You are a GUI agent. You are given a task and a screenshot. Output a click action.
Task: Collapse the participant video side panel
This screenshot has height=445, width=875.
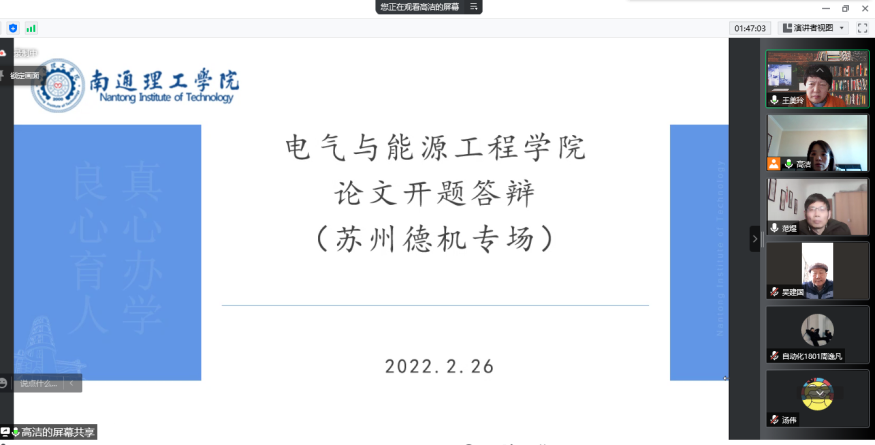point(755,238)
